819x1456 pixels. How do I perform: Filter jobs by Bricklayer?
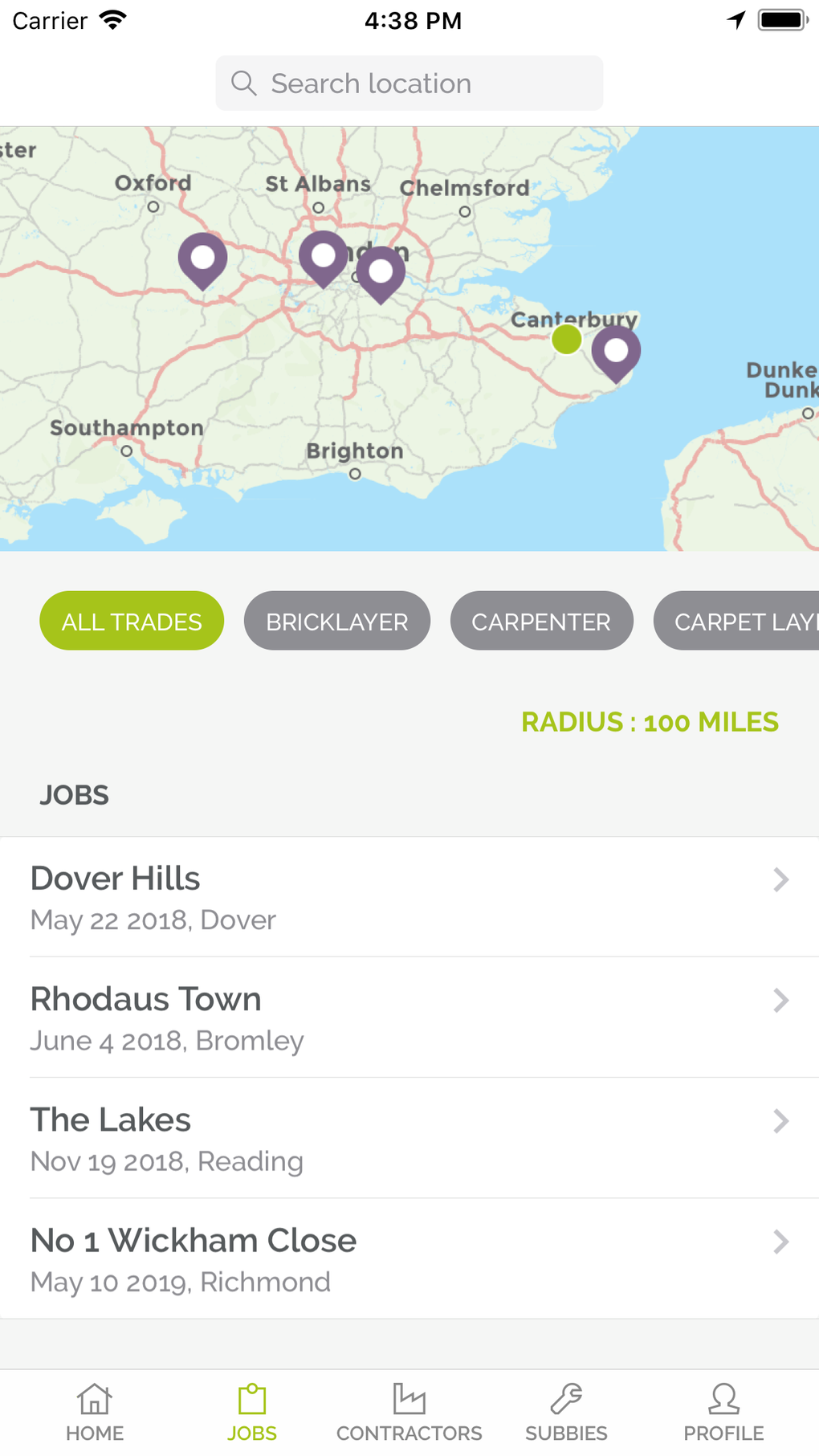coord(337,622)
